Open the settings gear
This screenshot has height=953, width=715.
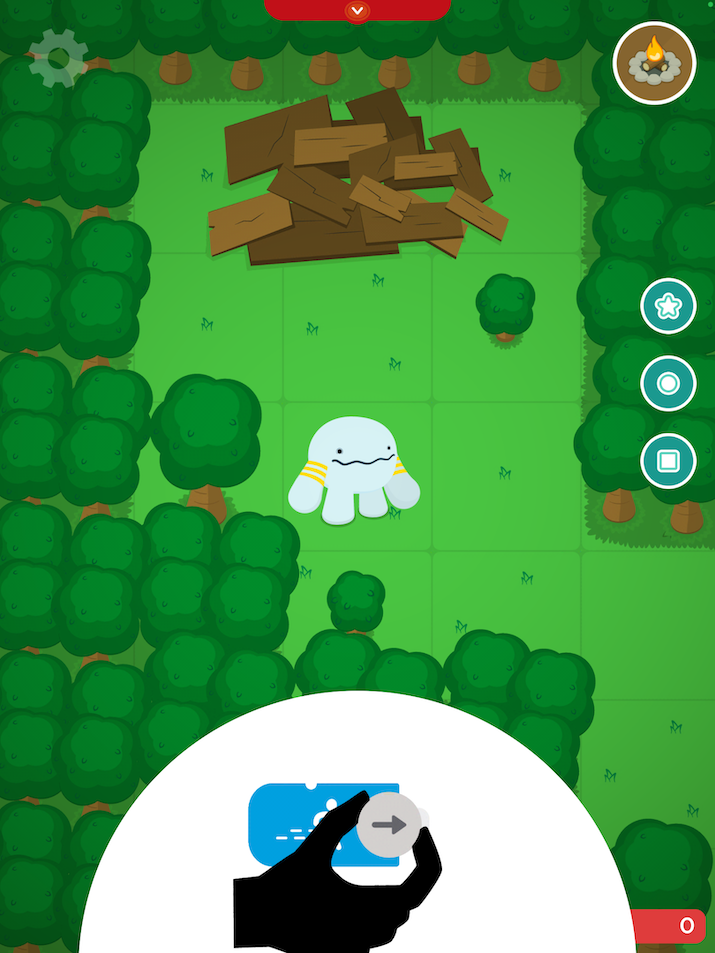pyautogui.click(x=58, y=59)
